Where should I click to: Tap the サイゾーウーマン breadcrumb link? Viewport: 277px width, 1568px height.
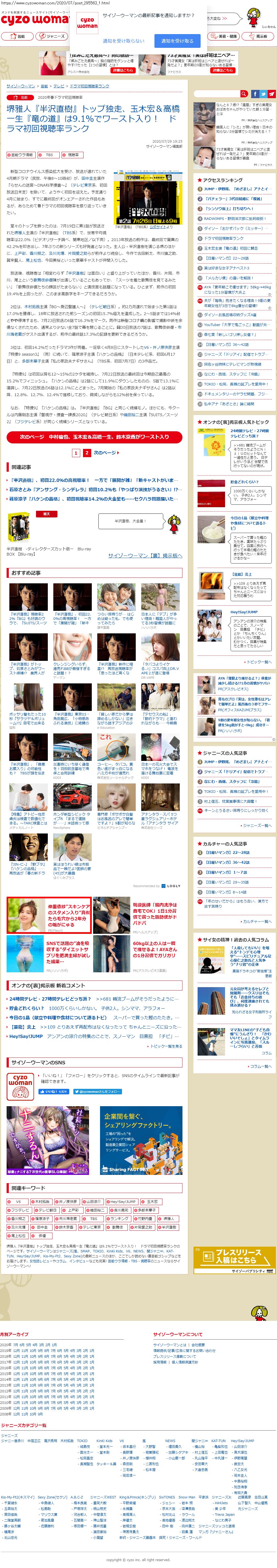coord(21,86)
